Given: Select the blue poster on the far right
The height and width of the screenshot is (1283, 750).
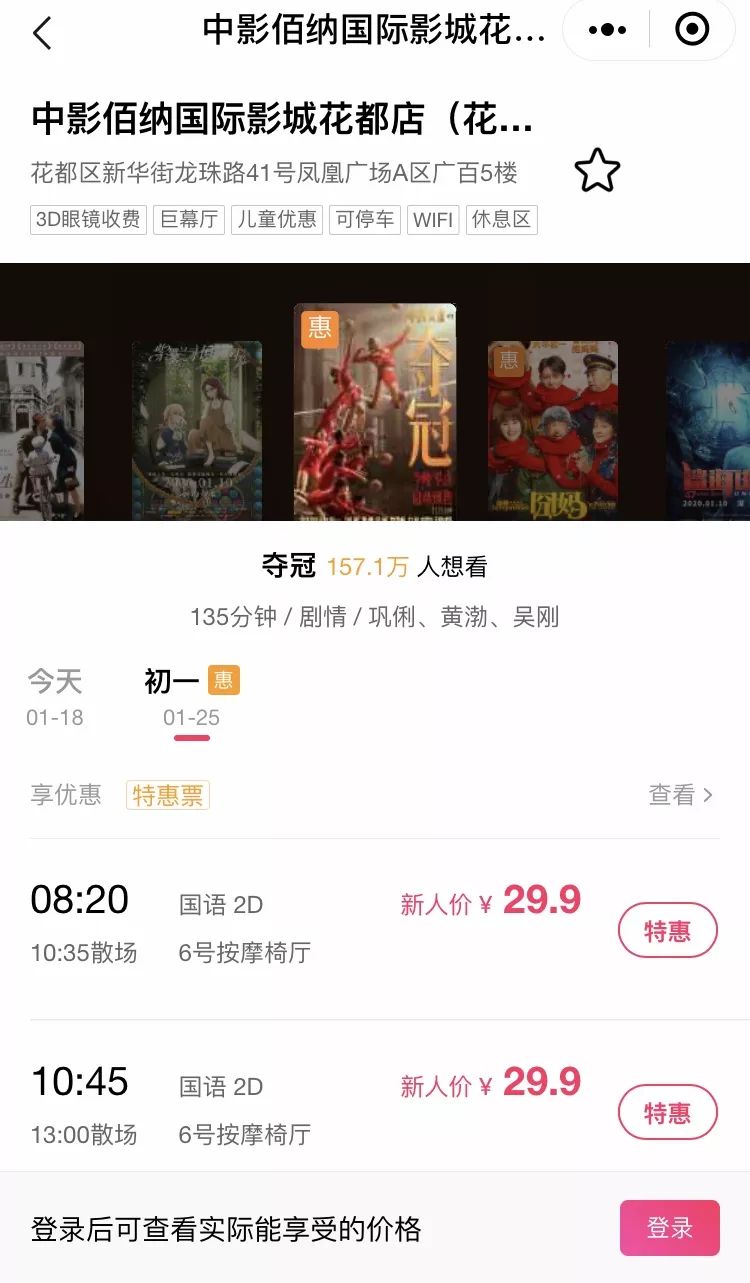Looking at the screenshot, I should (x=710, y=430).
